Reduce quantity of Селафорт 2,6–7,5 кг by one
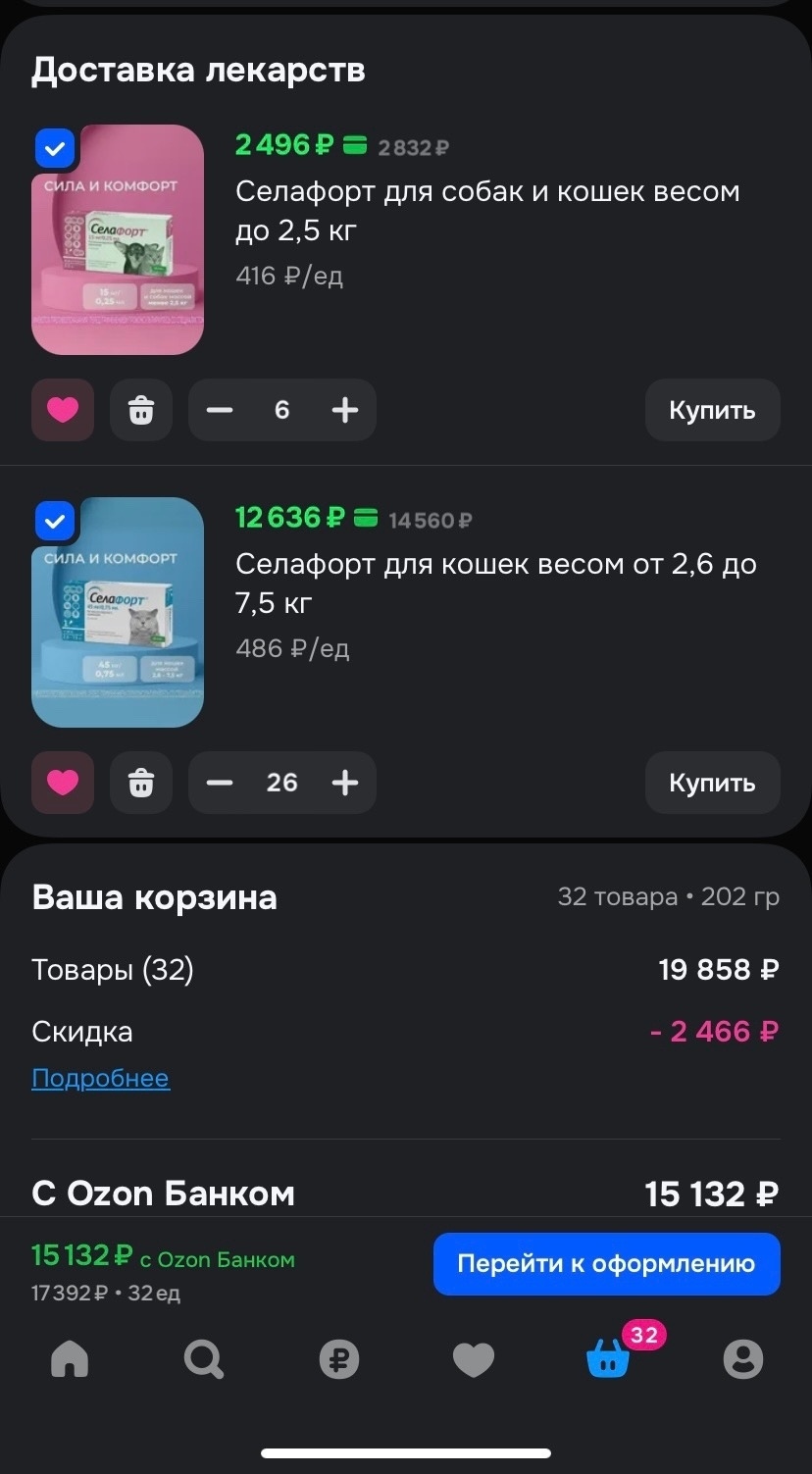This screenshot has width=812, height=1474. point(220,783)
